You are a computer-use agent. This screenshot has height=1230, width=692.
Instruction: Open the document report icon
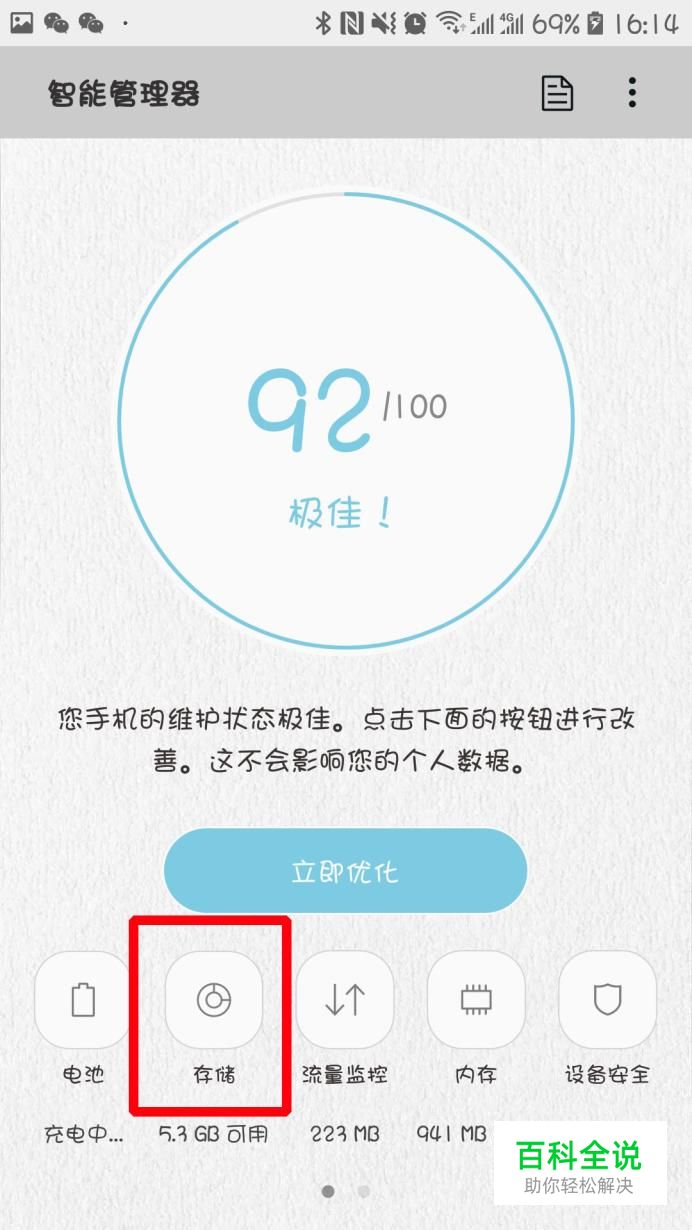(x=557, y=93)
